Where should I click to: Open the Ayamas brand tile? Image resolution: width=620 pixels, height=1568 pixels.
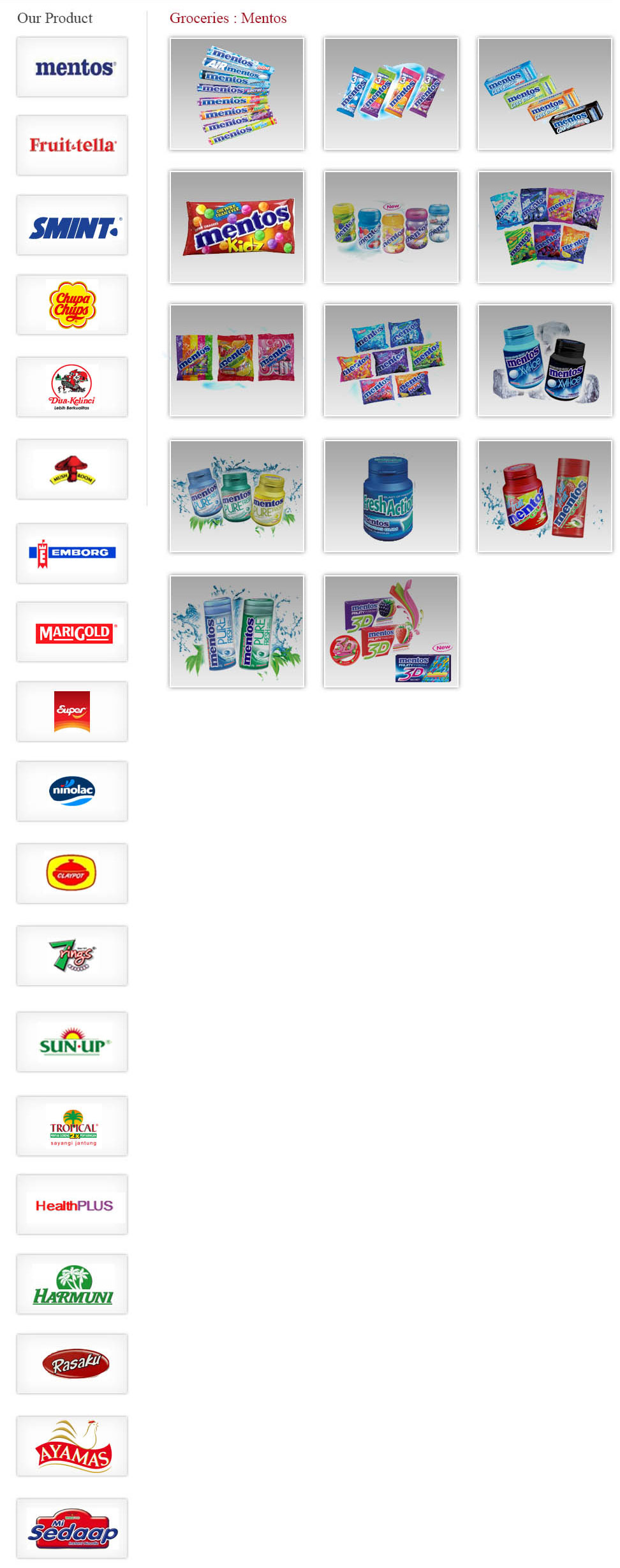click(x=72, y=1446)
